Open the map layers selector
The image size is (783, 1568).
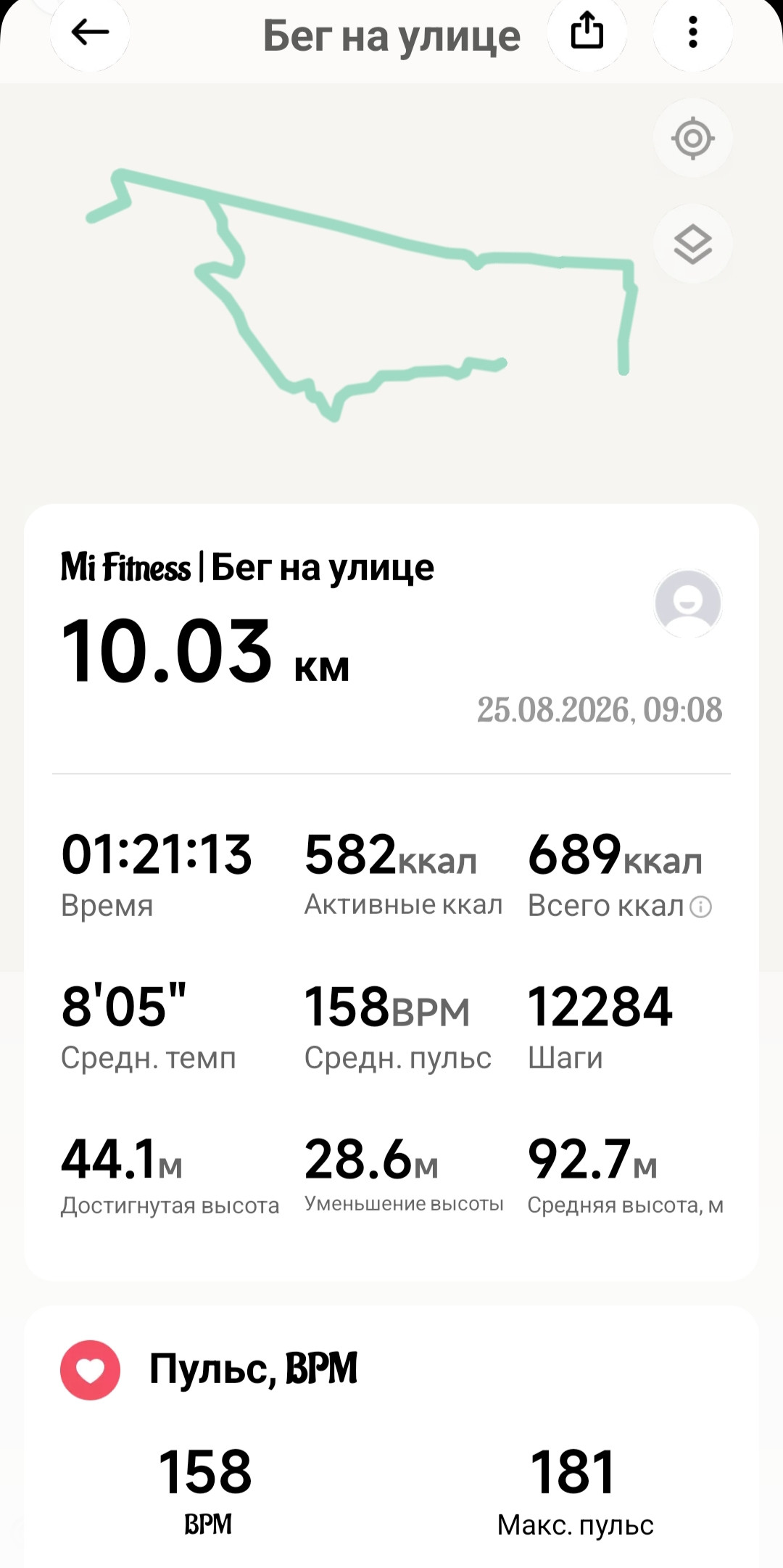pos(693,244)
